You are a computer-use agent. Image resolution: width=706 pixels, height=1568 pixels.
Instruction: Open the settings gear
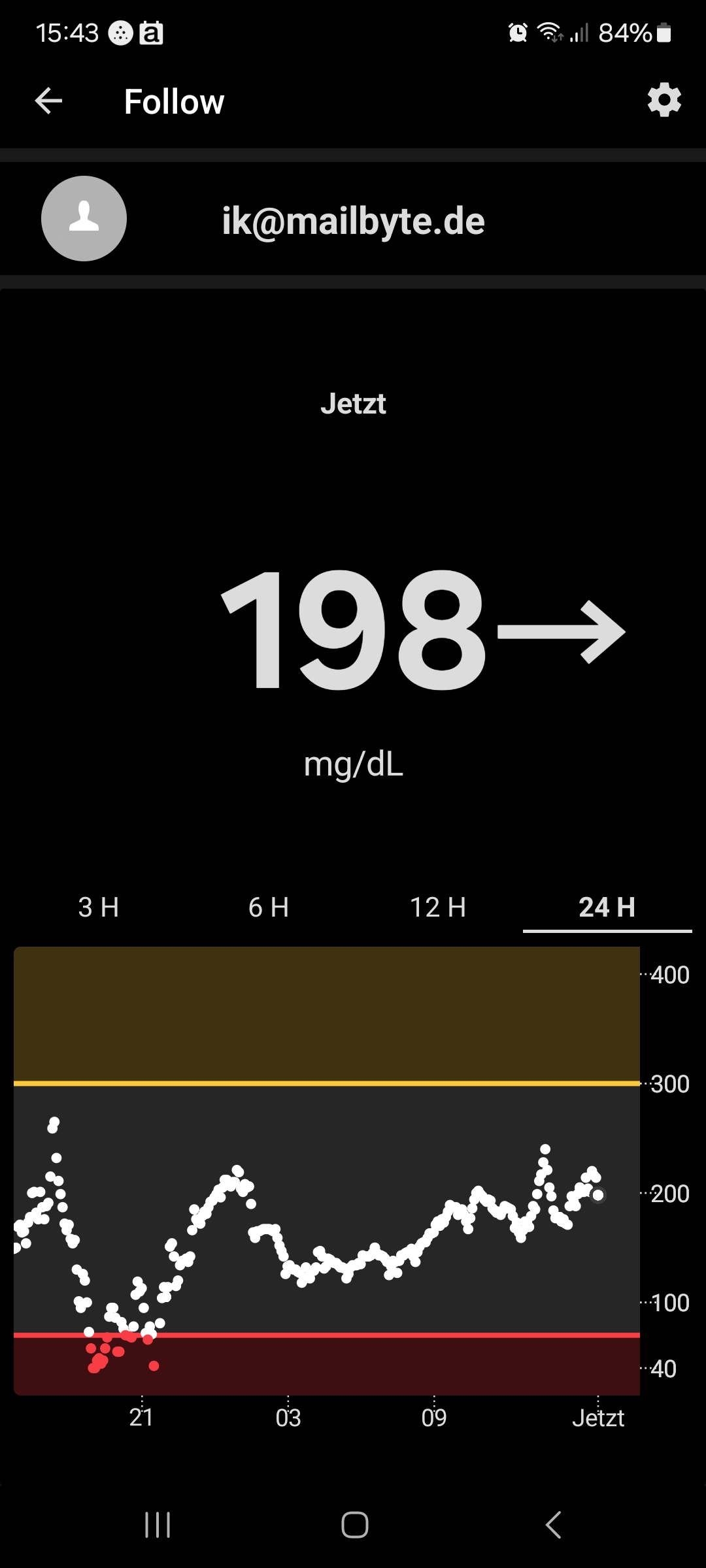pyautogui.click(x=664, y=100)
